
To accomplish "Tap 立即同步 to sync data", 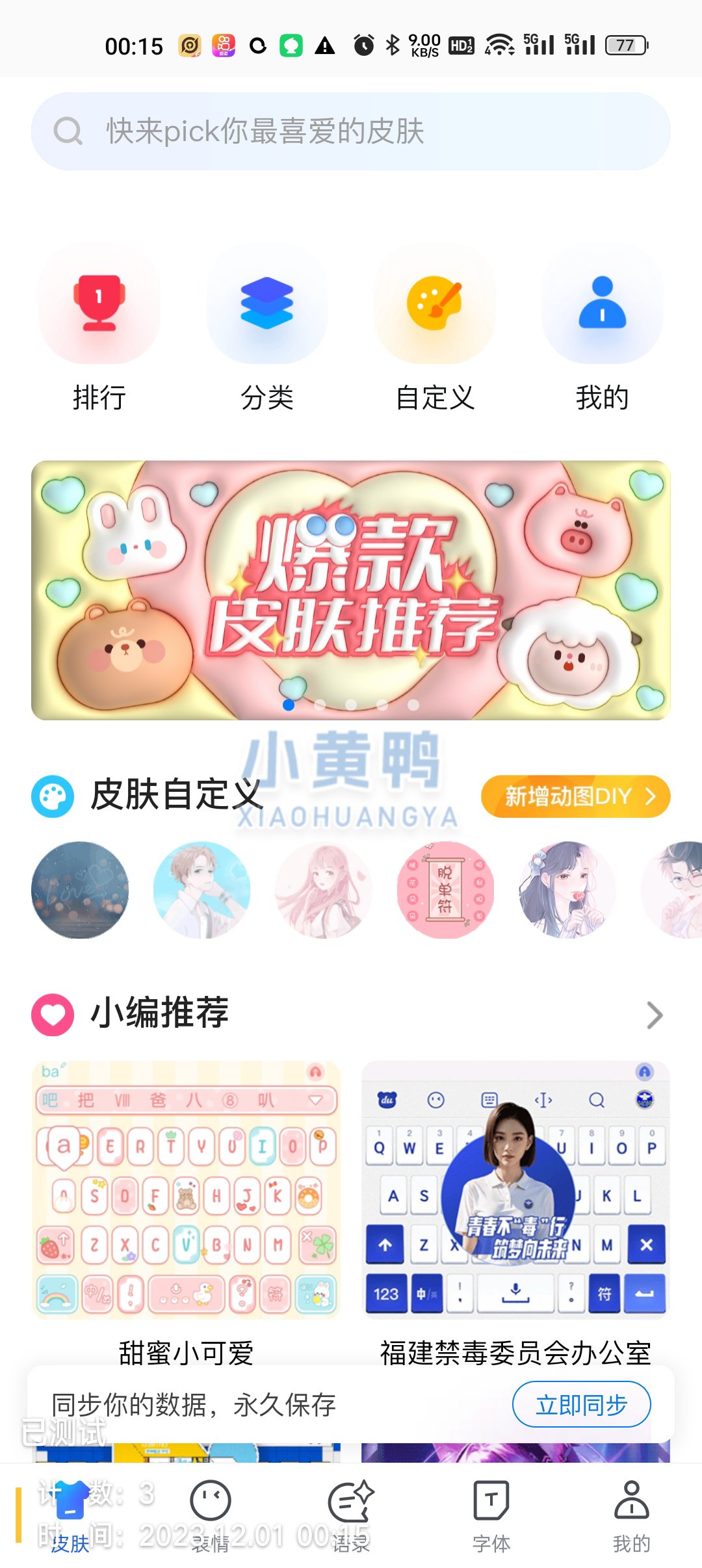I will pyautogui.click(x=581, y=1405).
